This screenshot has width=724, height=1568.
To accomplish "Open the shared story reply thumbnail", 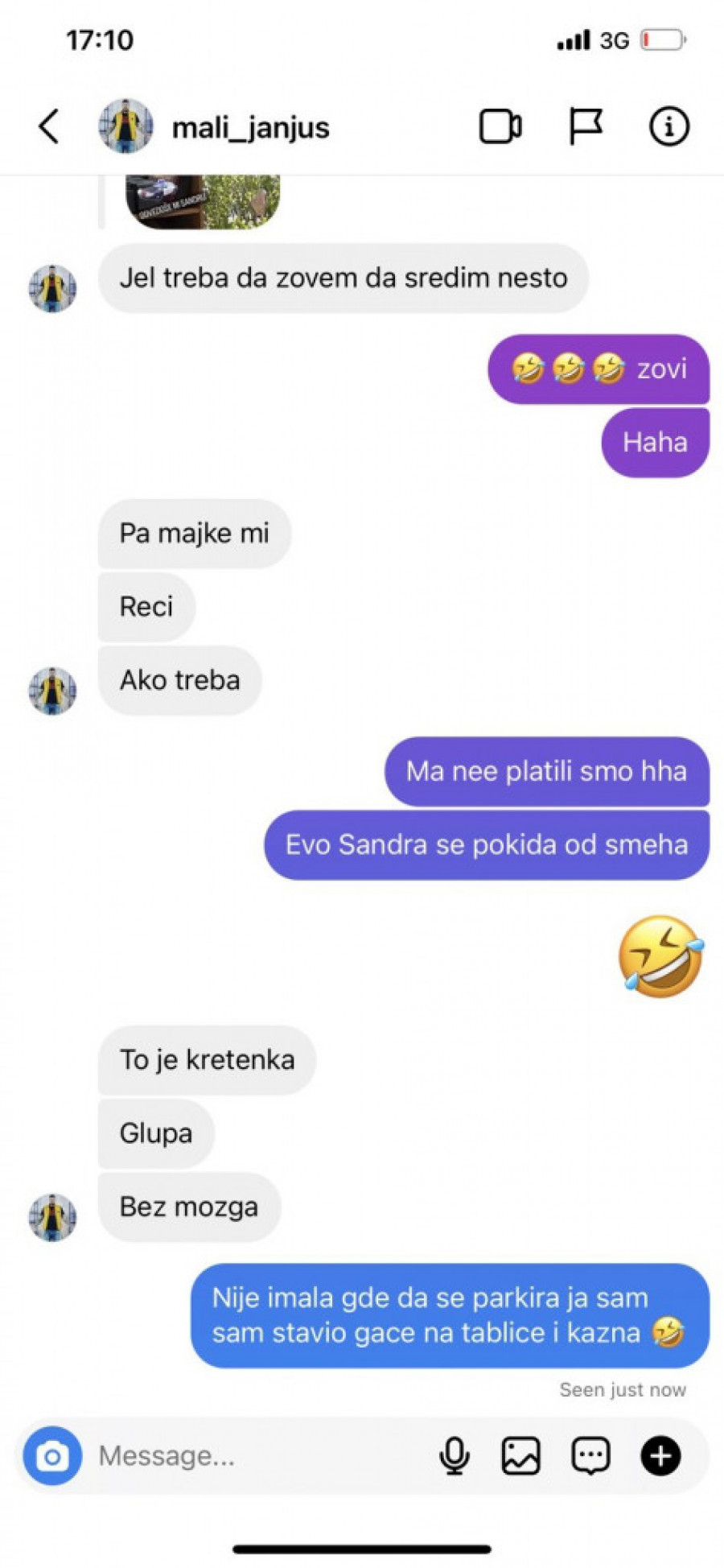I will coord(203,200).
